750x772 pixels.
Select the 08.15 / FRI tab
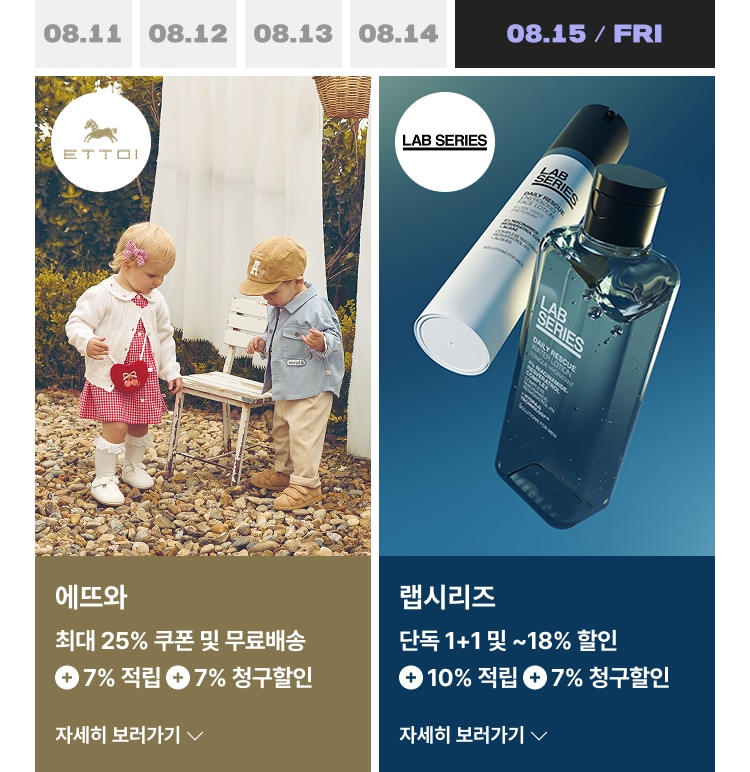[x=584, y=33]
